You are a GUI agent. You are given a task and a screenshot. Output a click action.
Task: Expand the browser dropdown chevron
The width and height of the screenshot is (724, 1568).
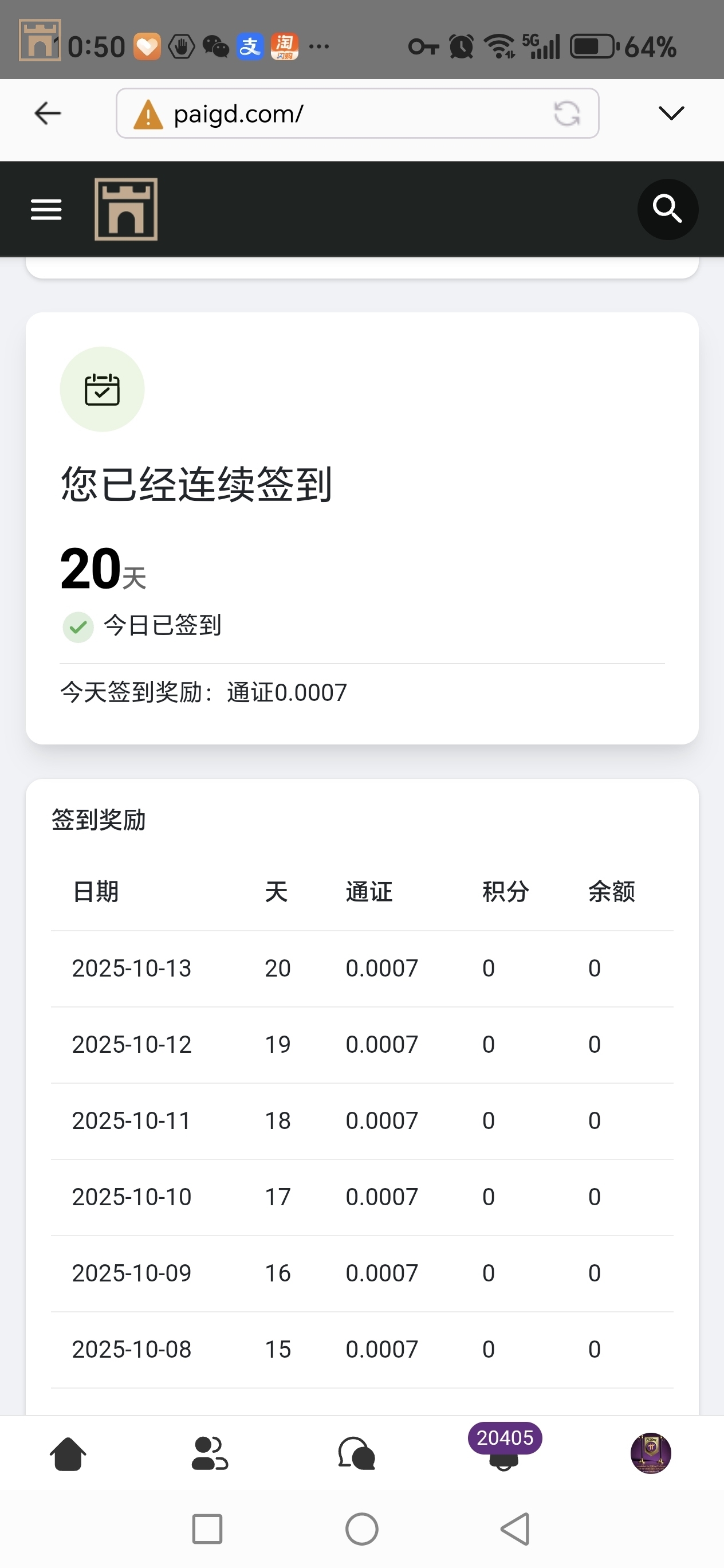(x=671, y=113)
